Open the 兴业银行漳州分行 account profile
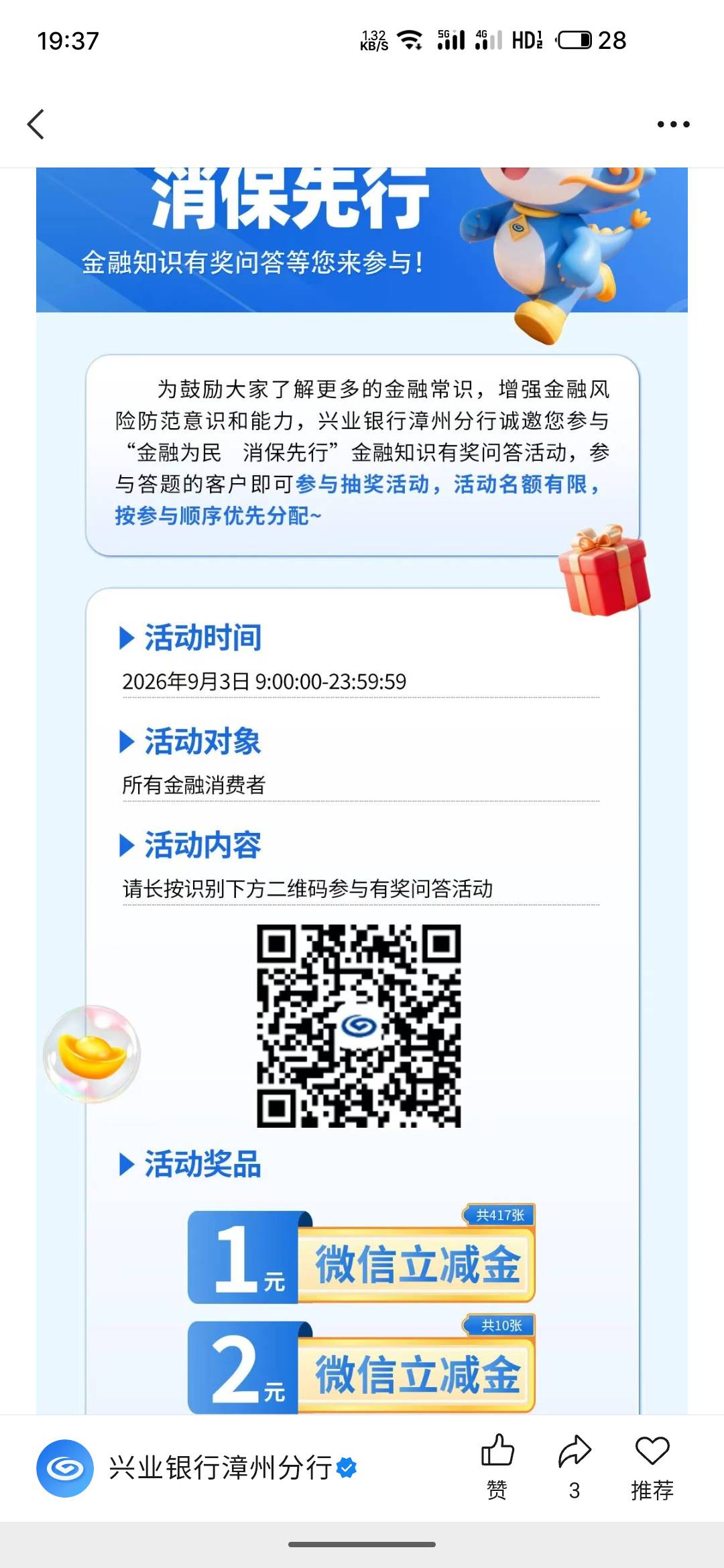 (197, 1467)
